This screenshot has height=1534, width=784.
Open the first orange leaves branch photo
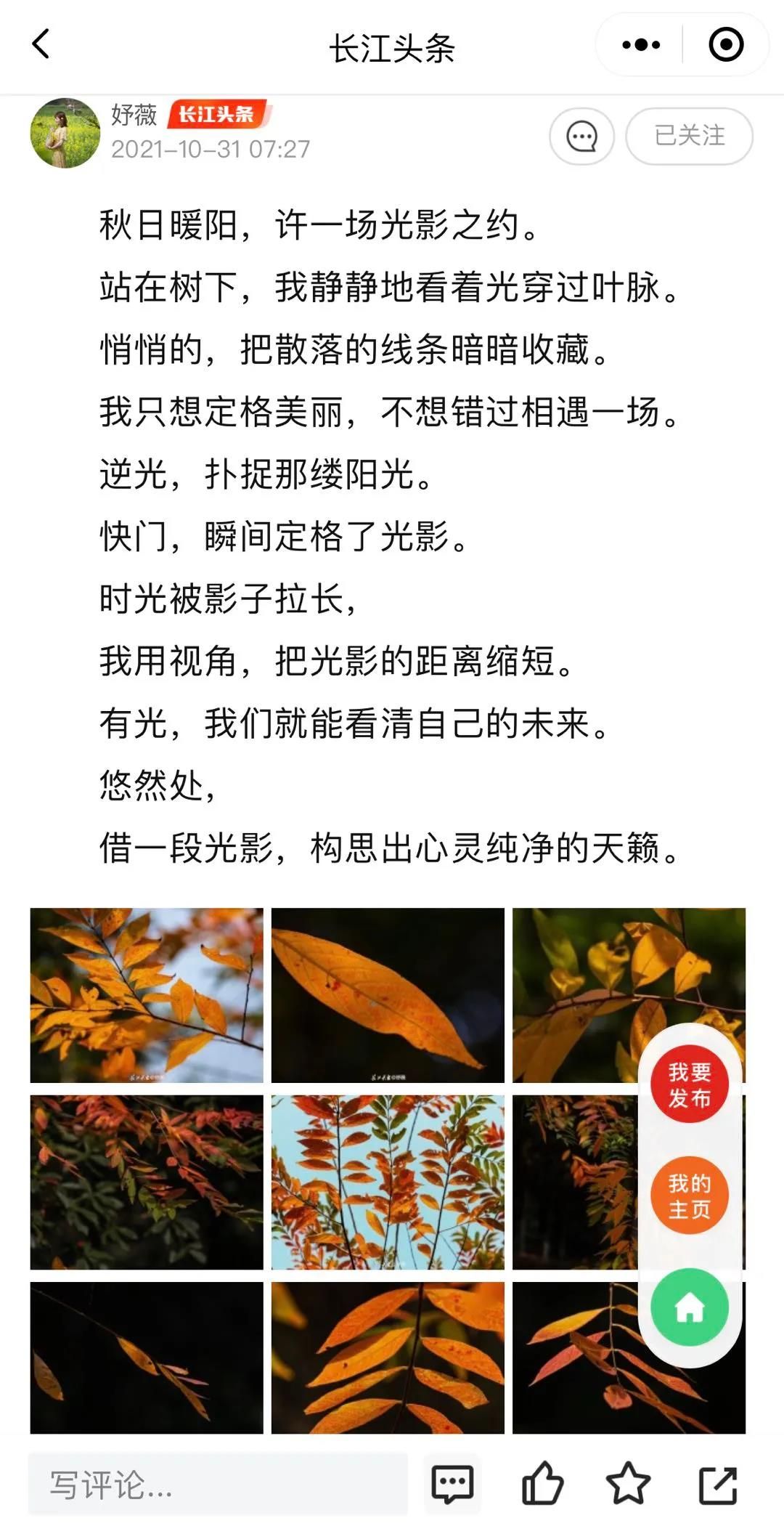coord(147,995)
